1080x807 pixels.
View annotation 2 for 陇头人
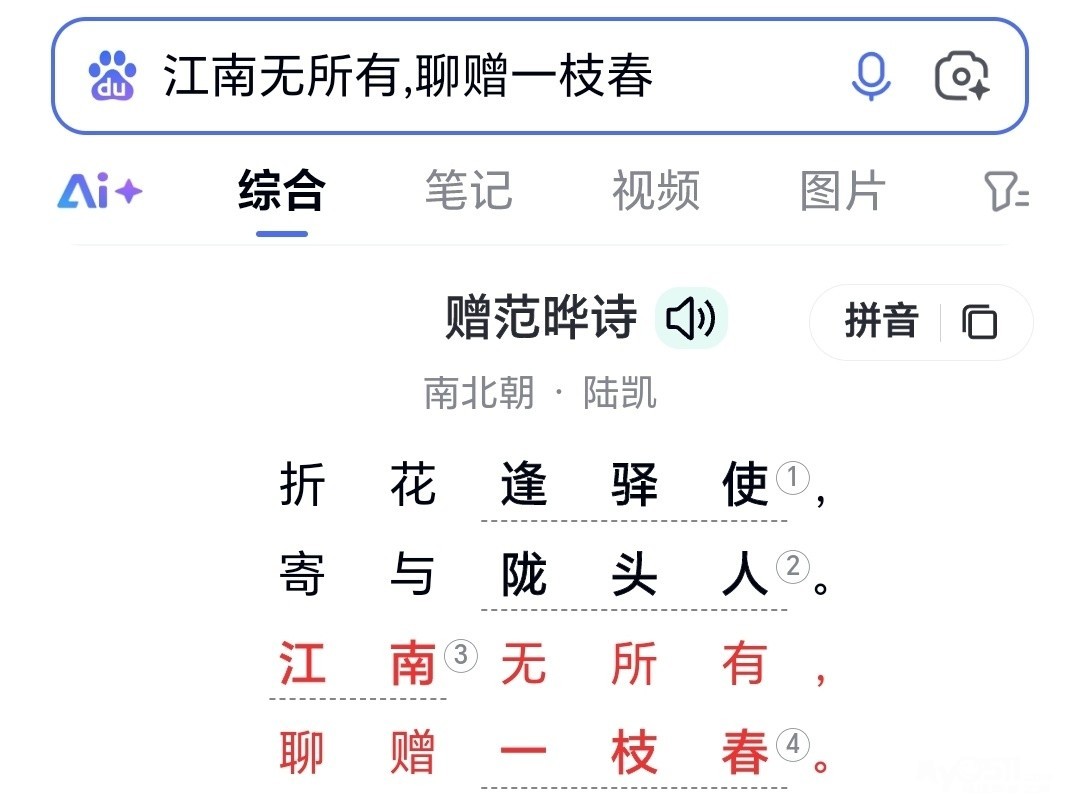[x=793, y=567]
